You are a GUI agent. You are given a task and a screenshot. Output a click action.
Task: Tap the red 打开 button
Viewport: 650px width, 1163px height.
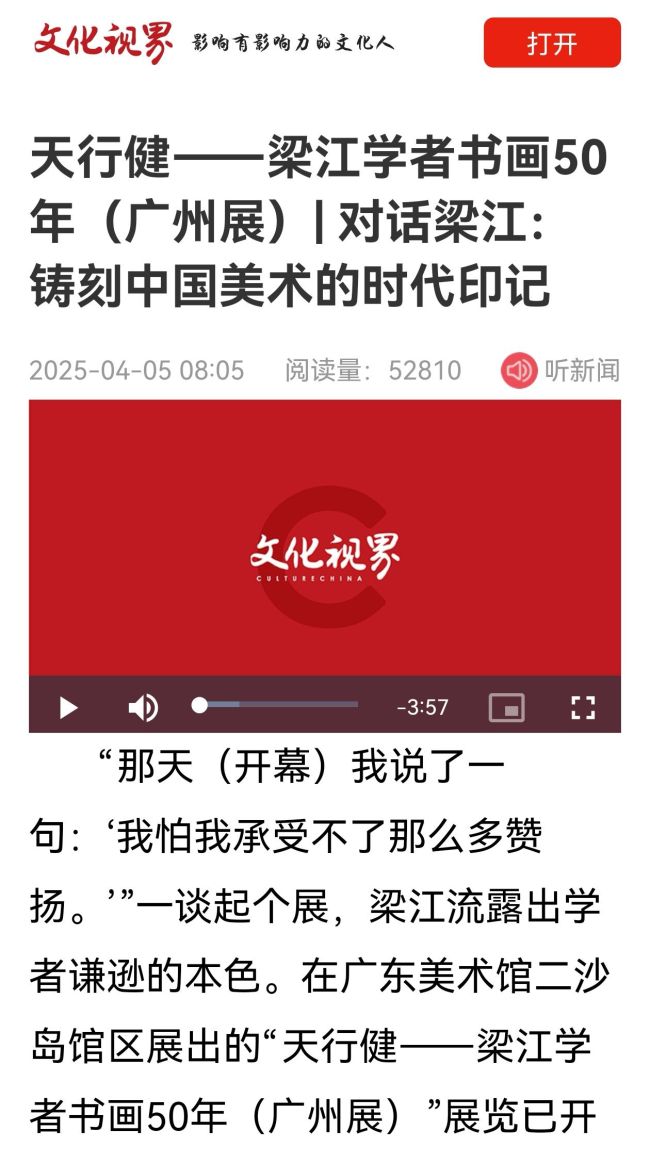point(552,43)
